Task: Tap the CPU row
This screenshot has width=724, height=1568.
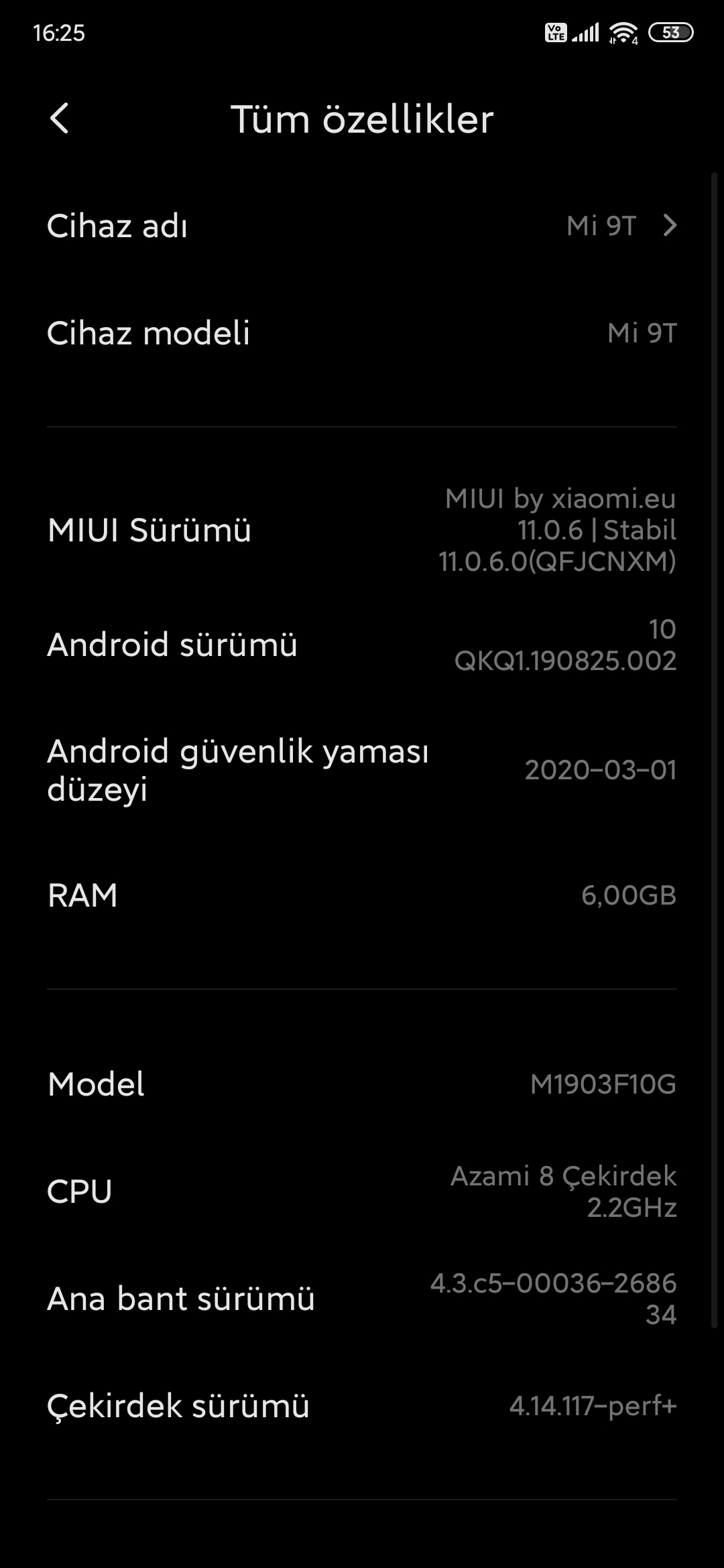Action: pos(362,1191)
